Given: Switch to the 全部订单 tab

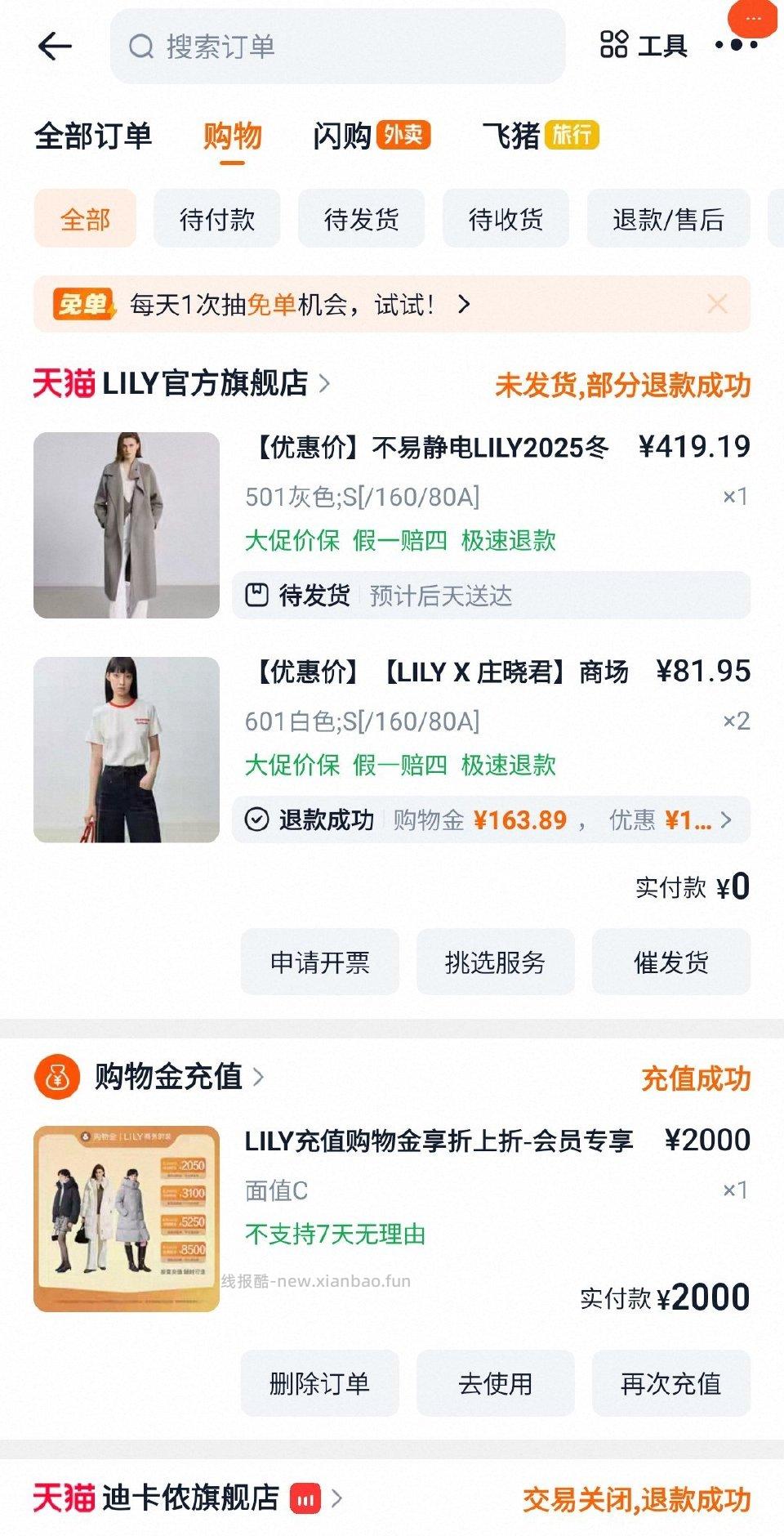Looking at the screenshot, I should tap(95, 138).
